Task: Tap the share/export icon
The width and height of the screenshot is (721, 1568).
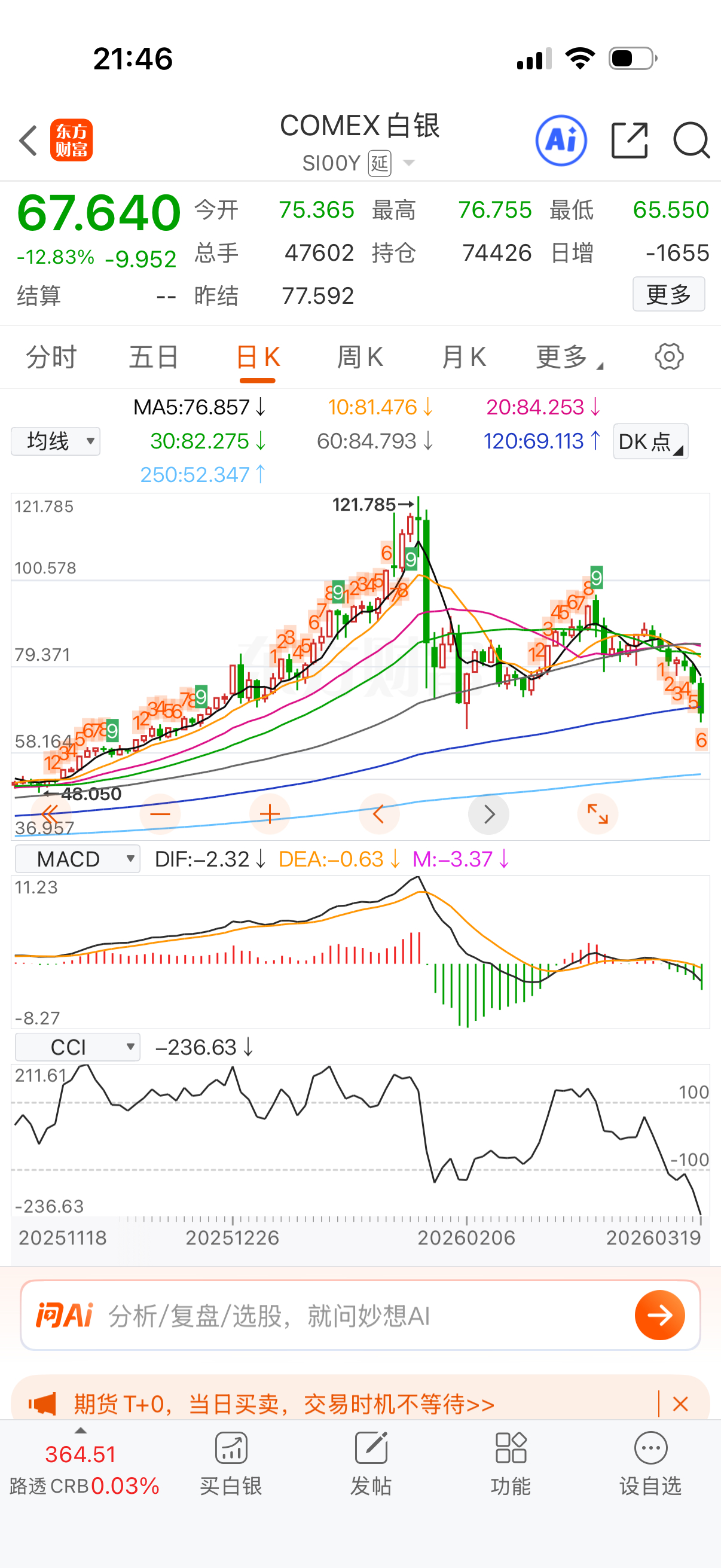Action: 629,140
